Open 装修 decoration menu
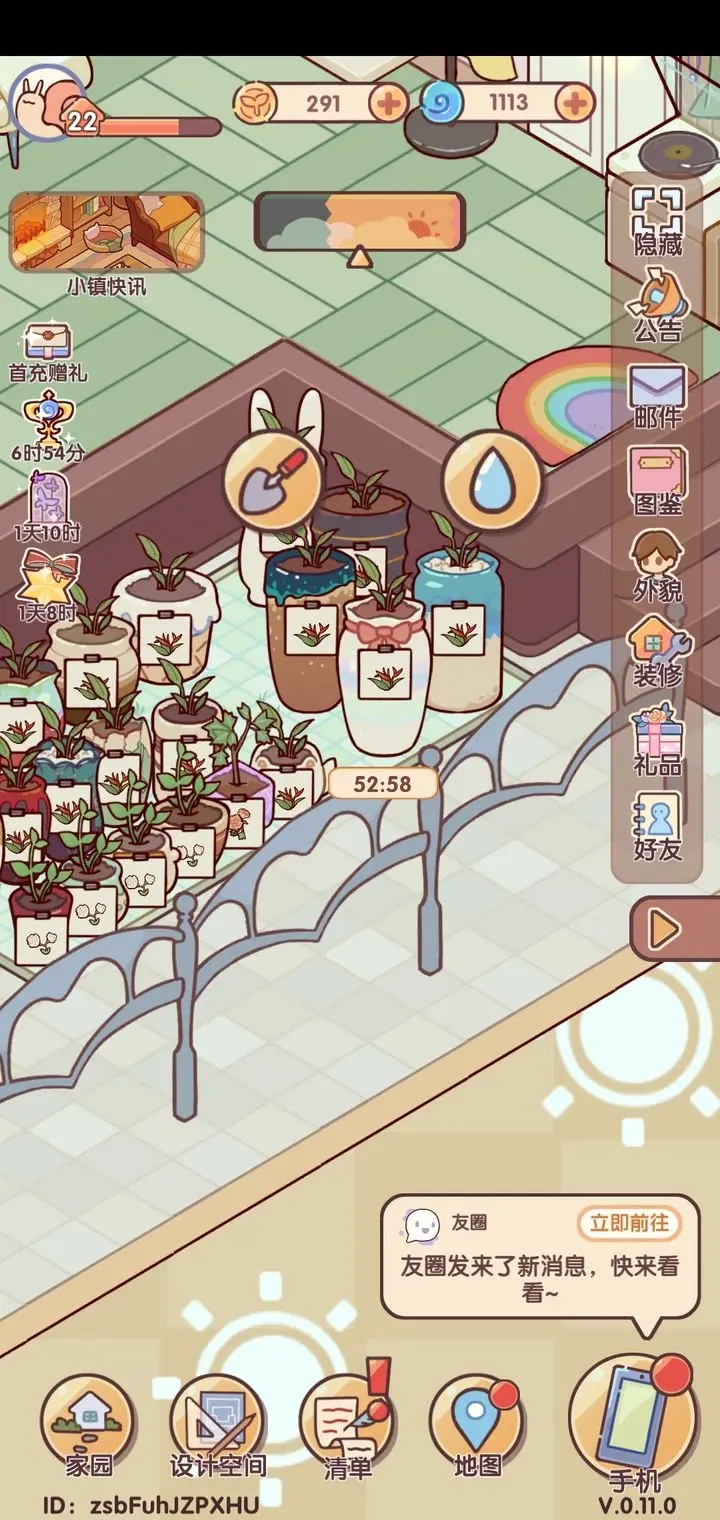The image size is (720, 1520). click(657, 652)
